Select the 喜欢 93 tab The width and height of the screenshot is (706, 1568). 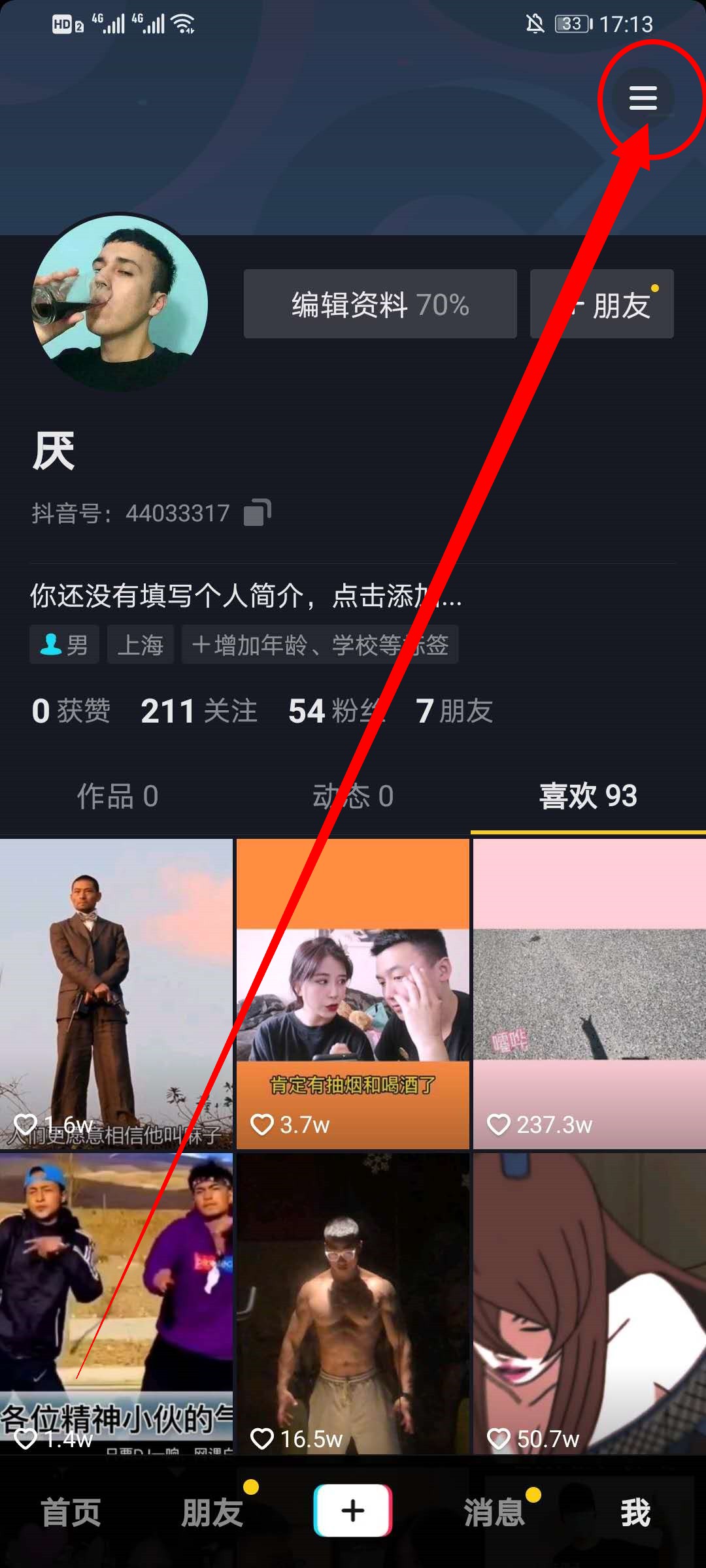[x=588, y=796]
